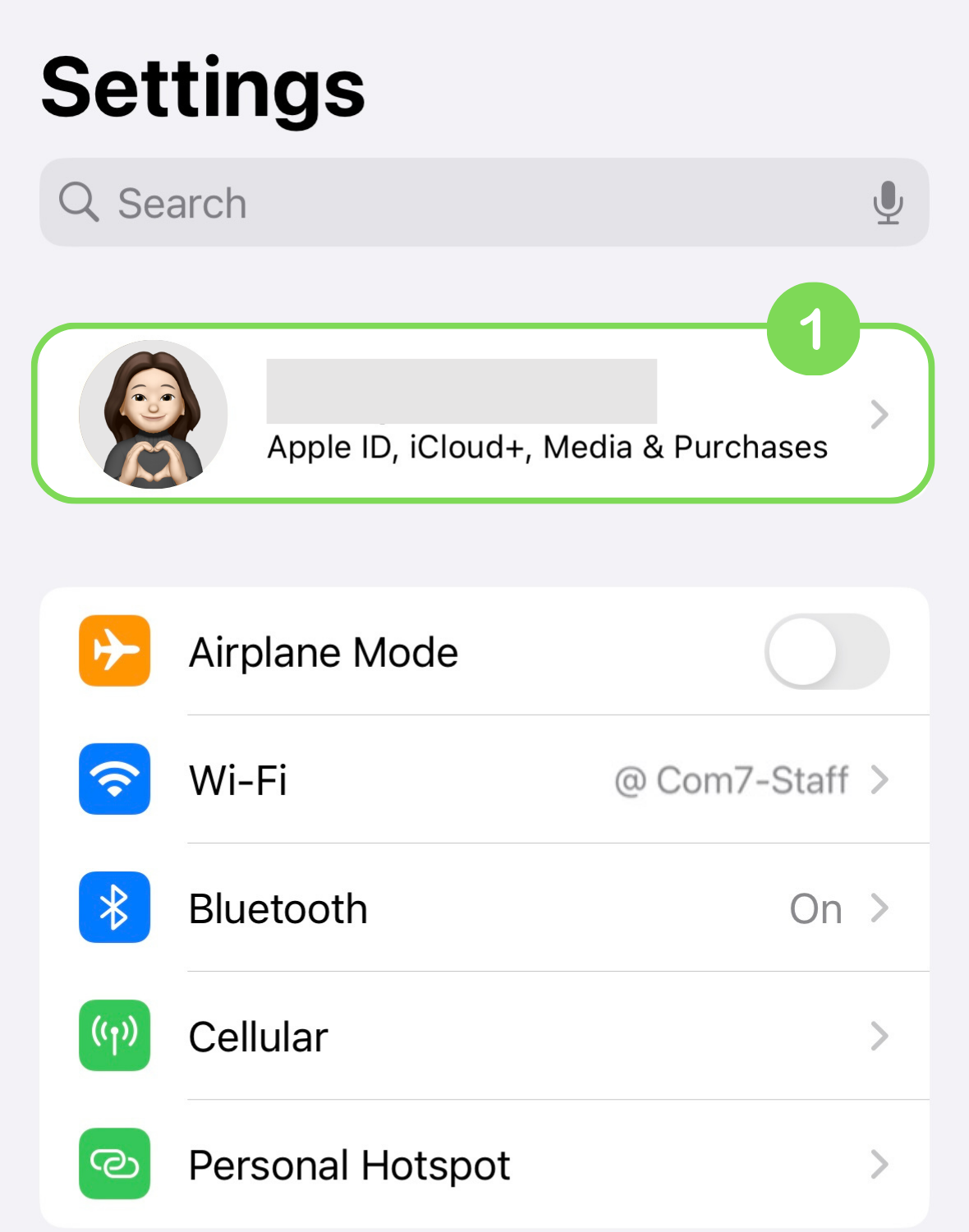
Task: Enable Airplane Mode switch
Action: point(826,652)
